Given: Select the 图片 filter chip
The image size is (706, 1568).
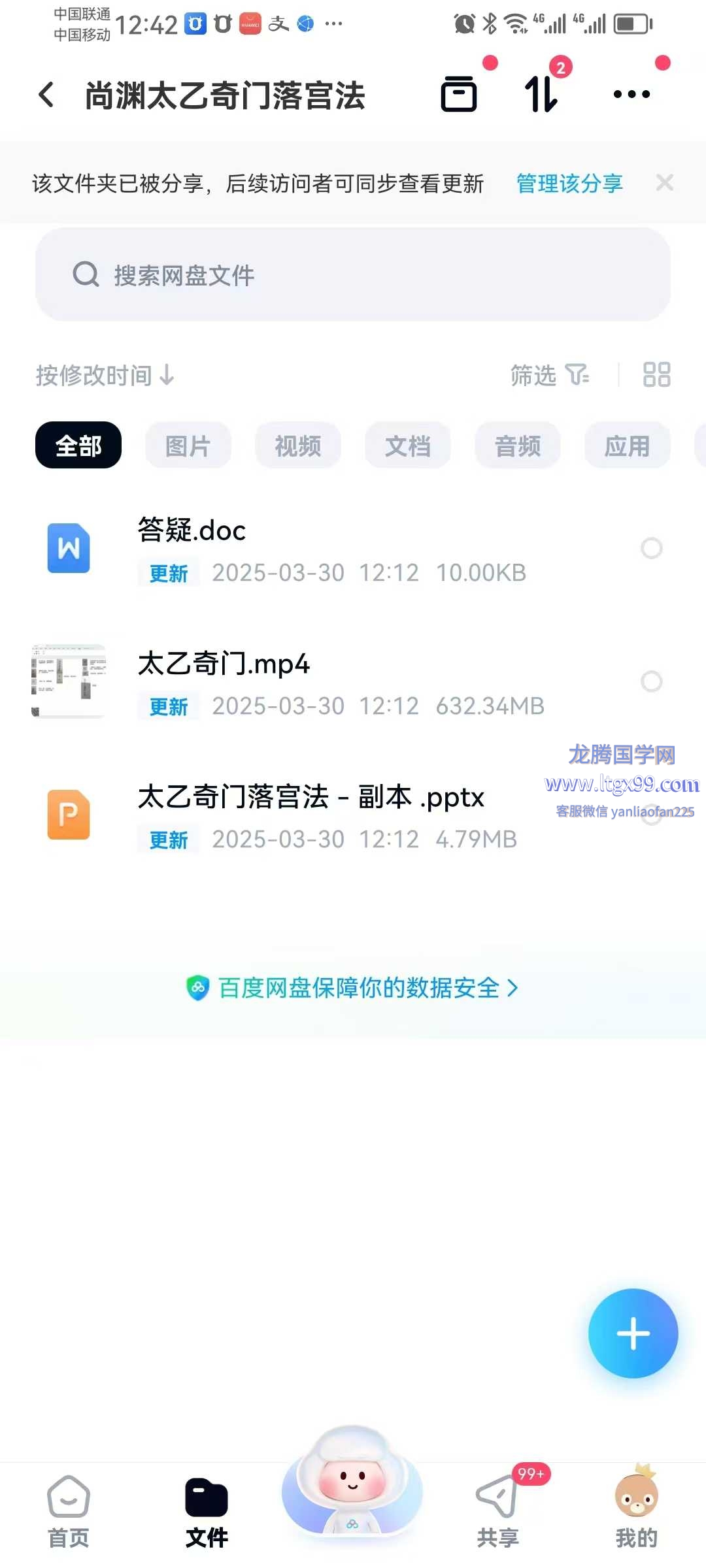Looking at the screenshot, I should click(x=188, y=446).
